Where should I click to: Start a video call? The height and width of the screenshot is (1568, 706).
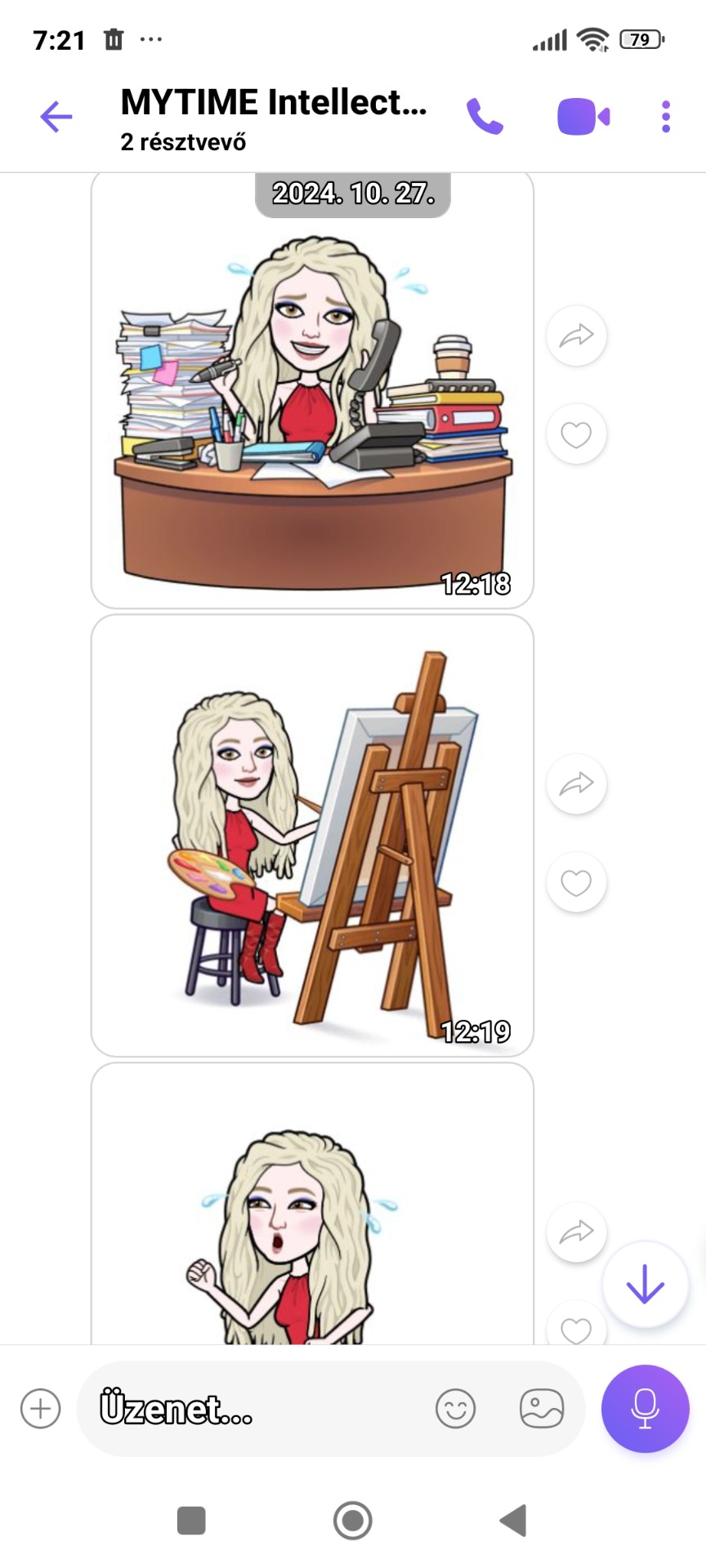[x=583, y=117]
